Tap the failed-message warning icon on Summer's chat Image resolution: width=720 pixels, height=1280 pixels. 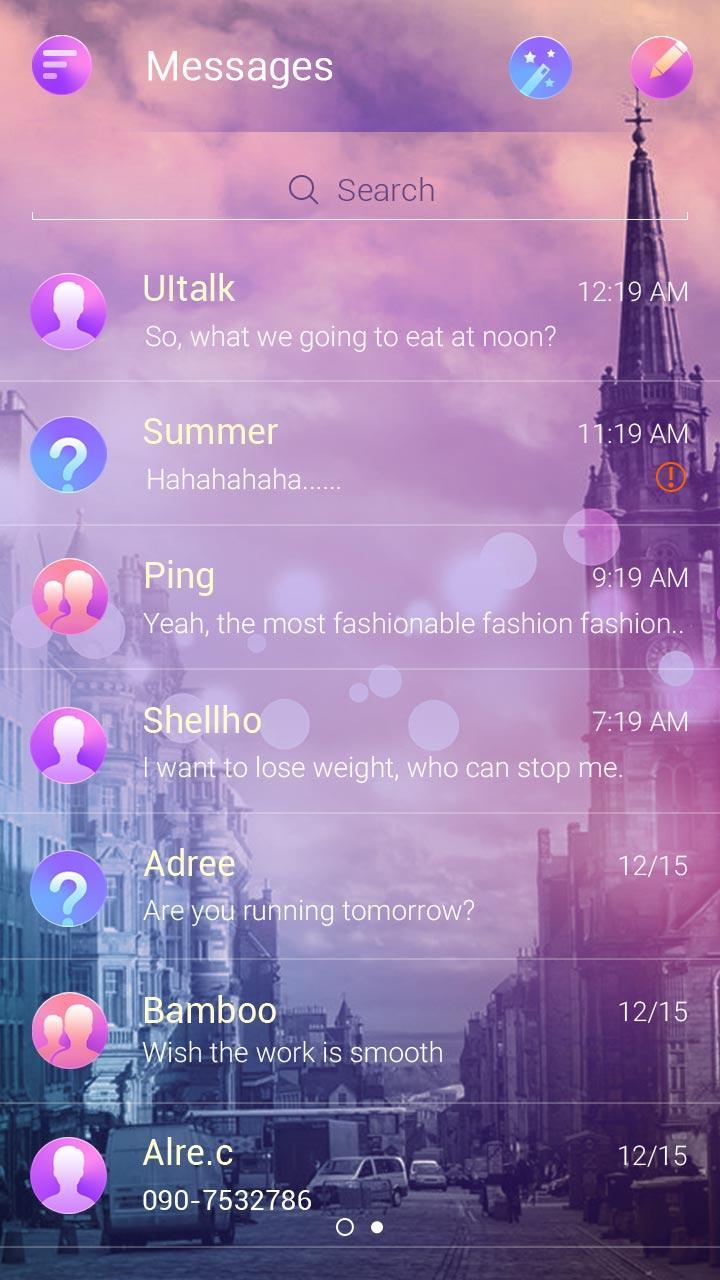click(x=671, y=479)
